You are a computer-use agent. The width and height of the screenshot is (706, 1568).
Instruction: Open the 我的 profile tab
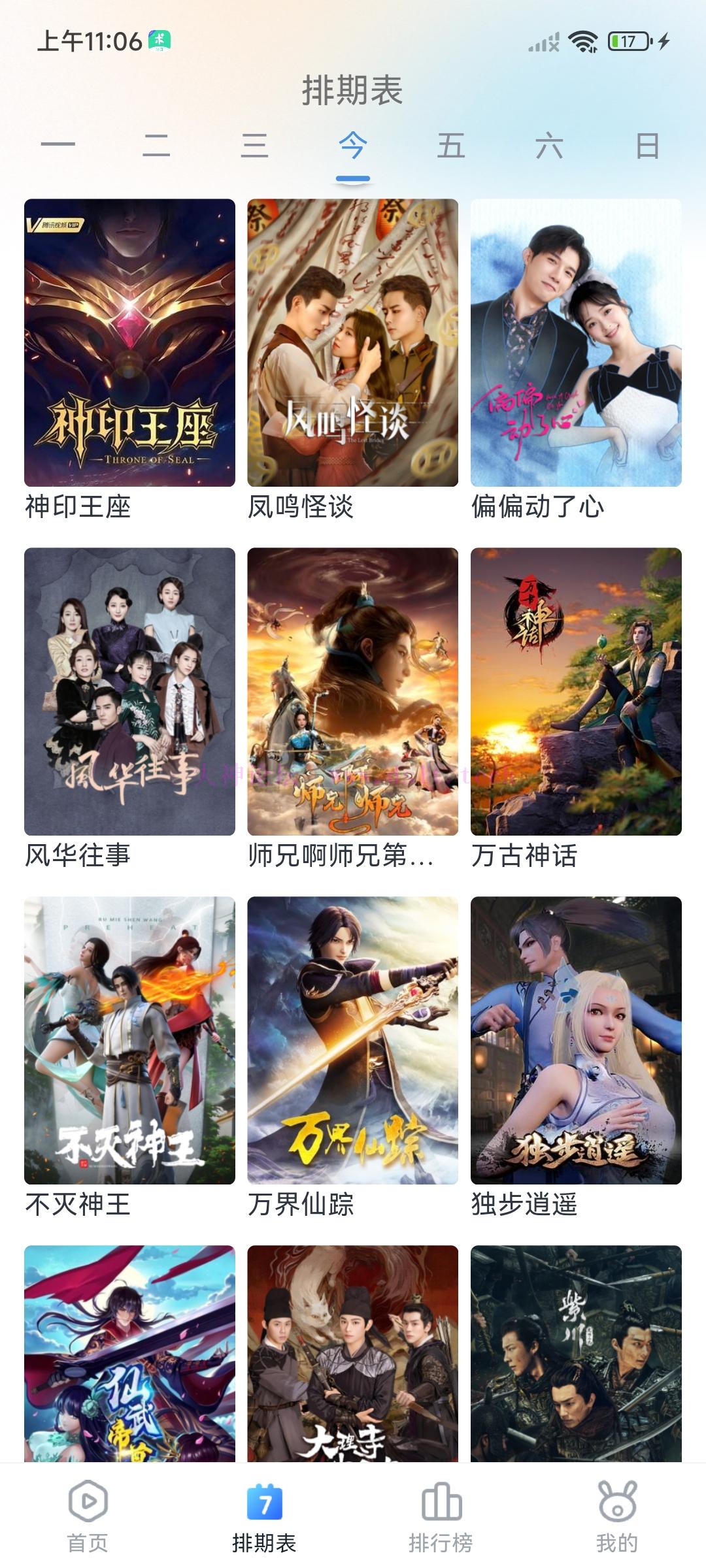tap(617, 1517)
